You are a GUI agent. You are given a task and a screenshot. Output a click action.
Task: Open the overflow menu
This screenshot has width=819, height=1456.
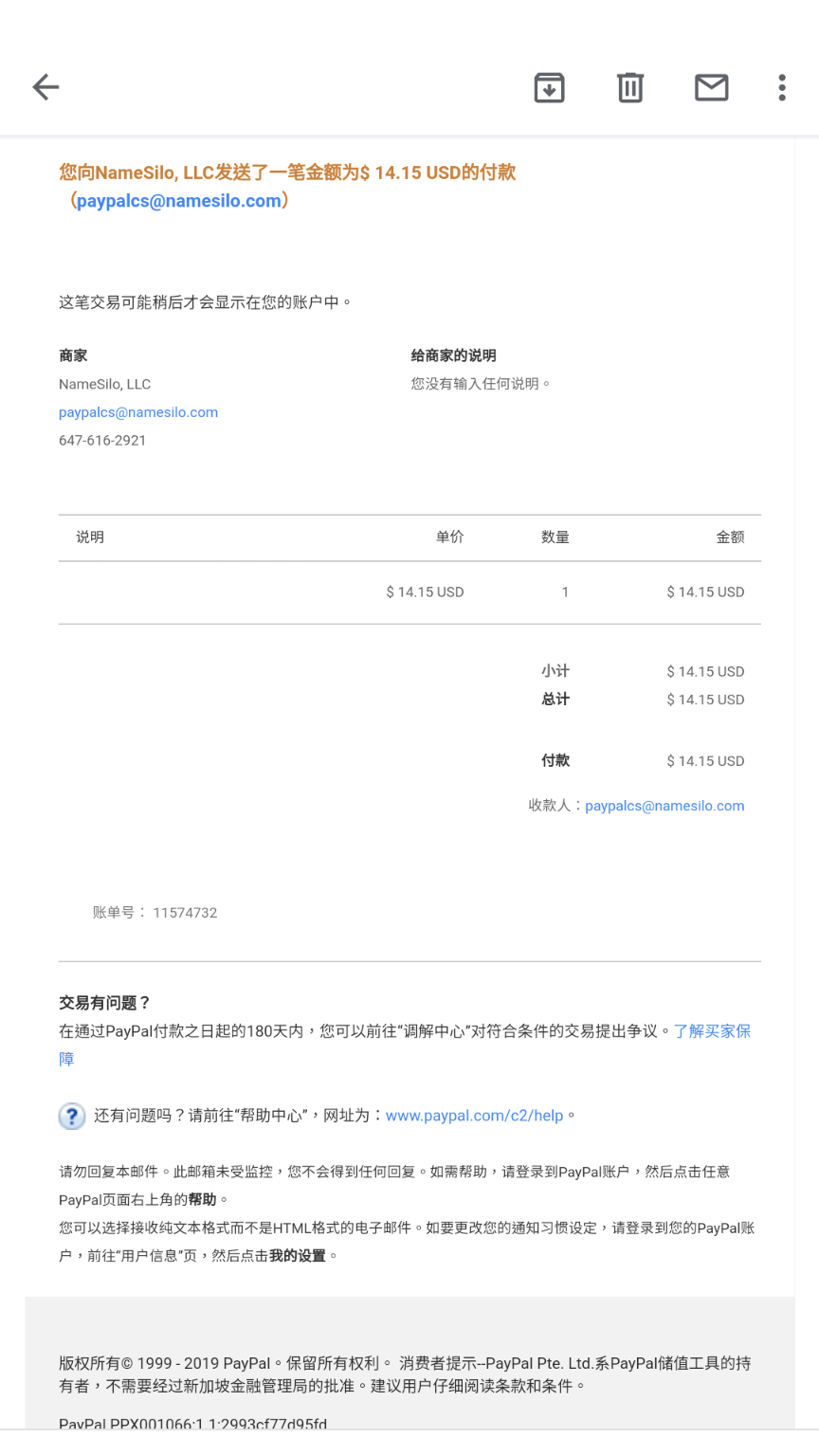pos(782,87)
